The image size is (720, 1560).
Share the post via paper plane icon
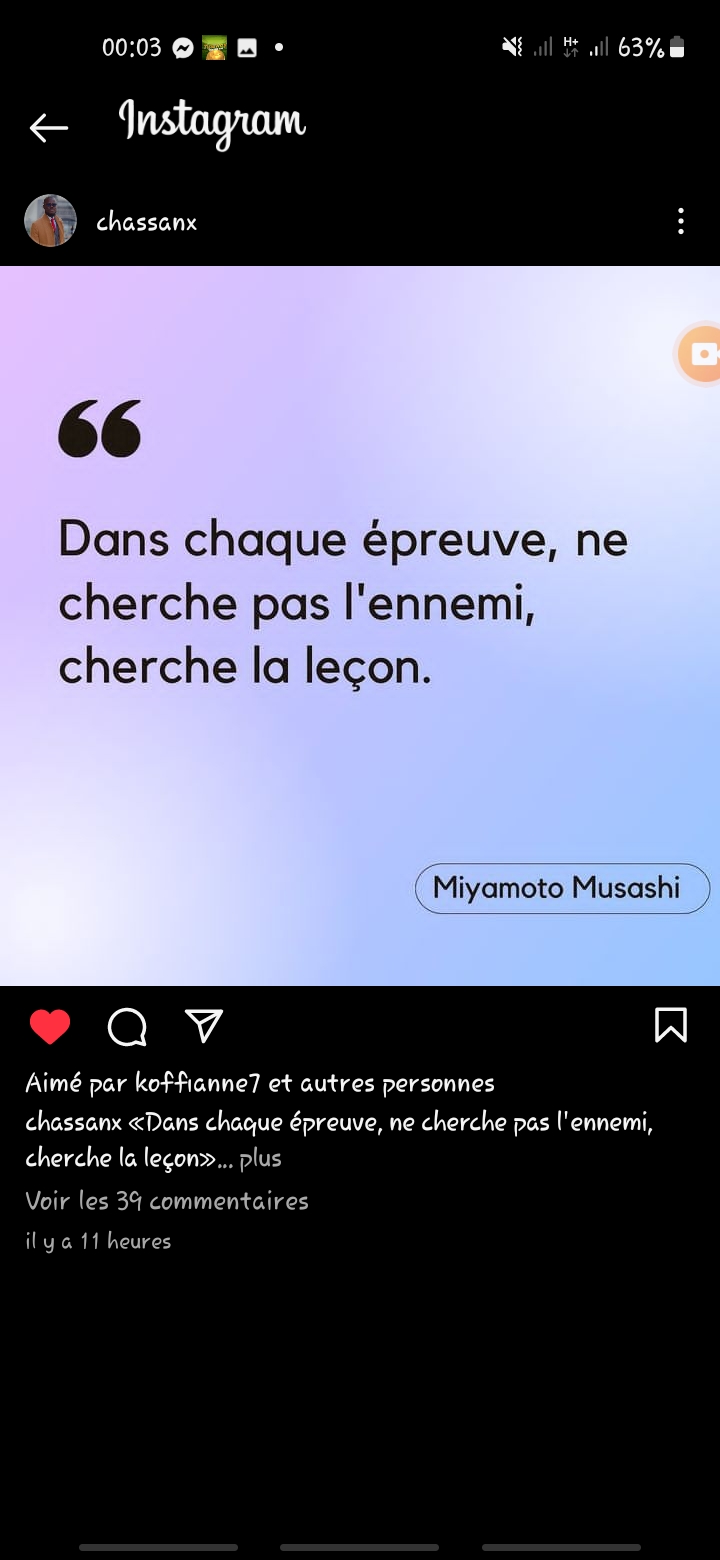[x=204, y=1026]
